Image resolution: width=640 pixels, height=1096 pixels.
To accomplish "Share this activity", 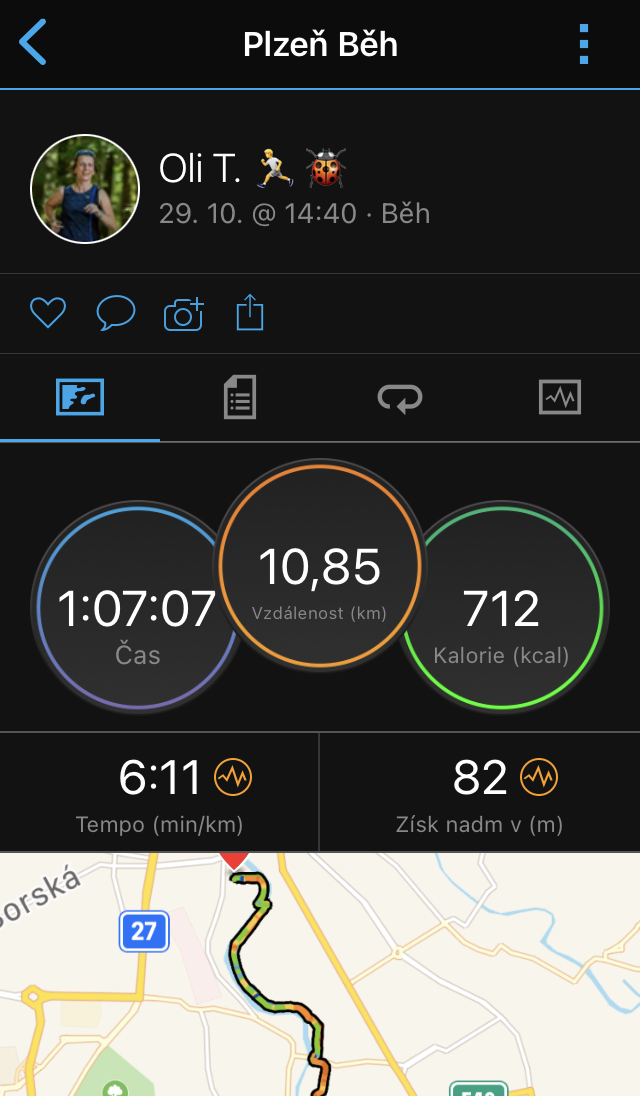I will (249, 312).
